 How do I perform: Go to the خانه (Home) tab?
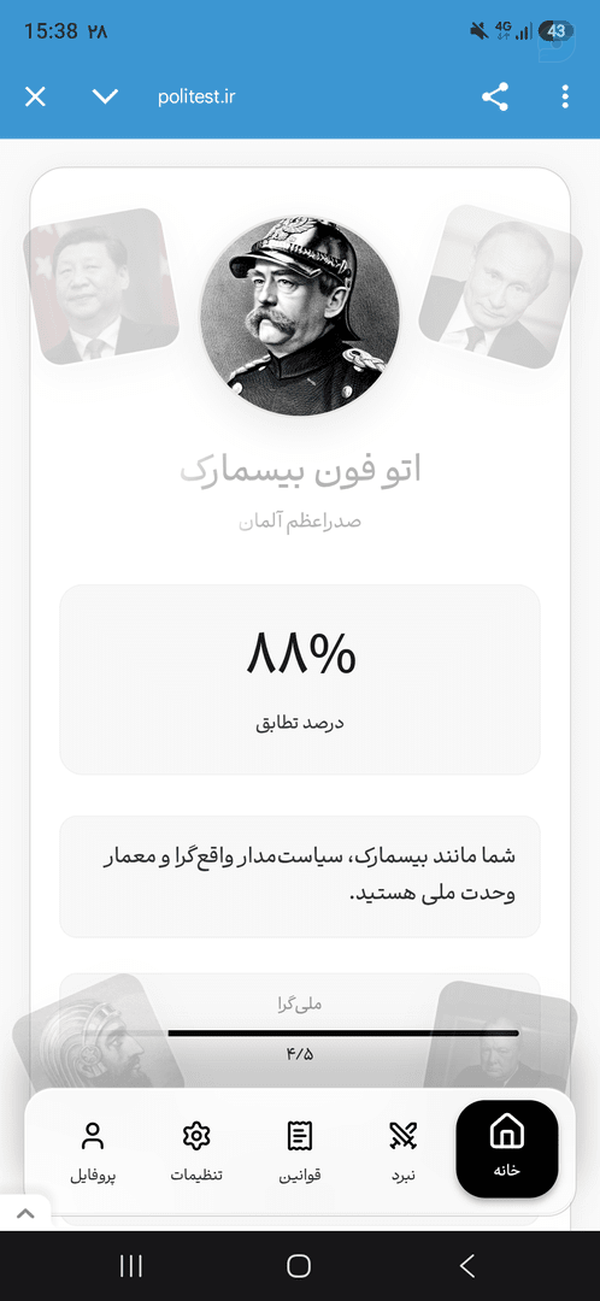tap(507, 1148)
